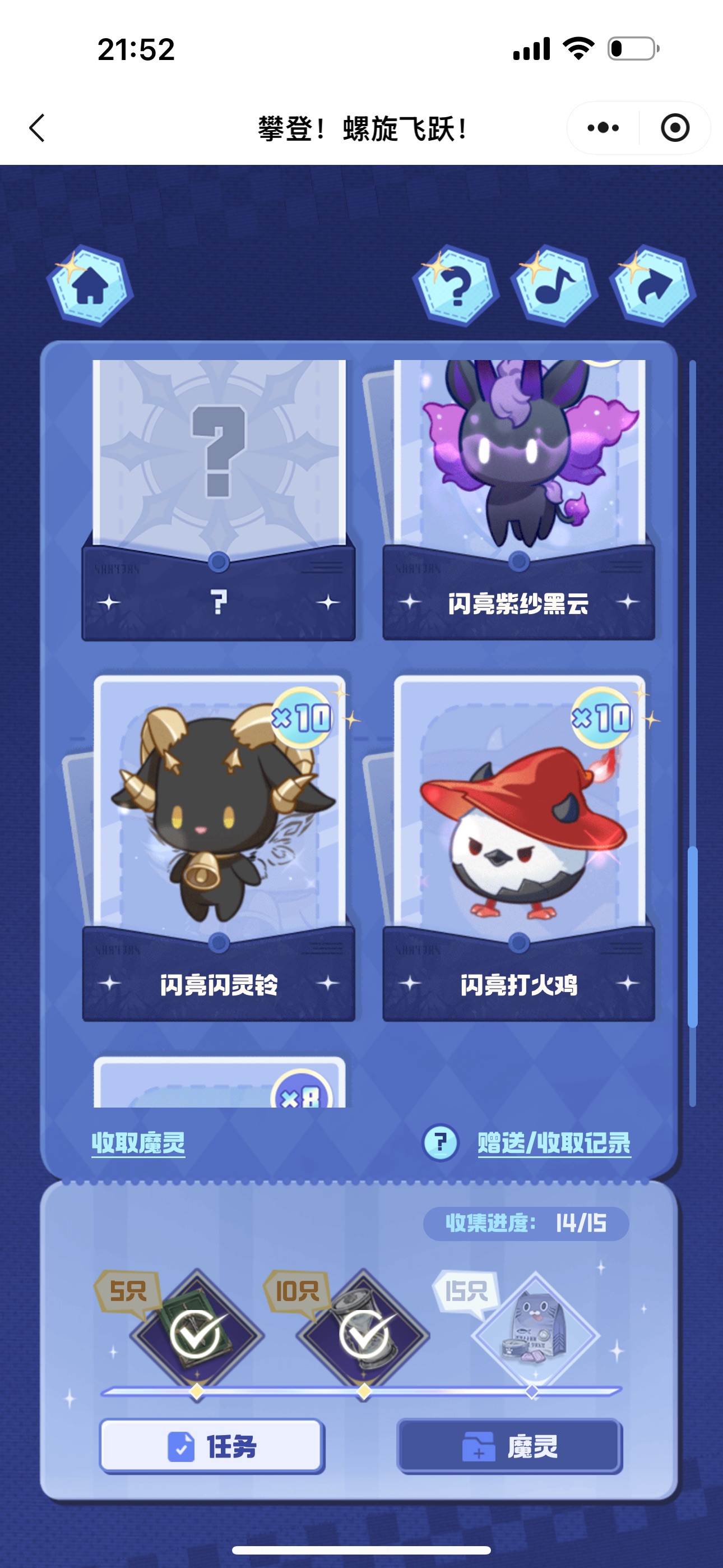723x1568 pixels.
Task: Open 赠送/收取记录 history link
Action: tap(554, 1143)
